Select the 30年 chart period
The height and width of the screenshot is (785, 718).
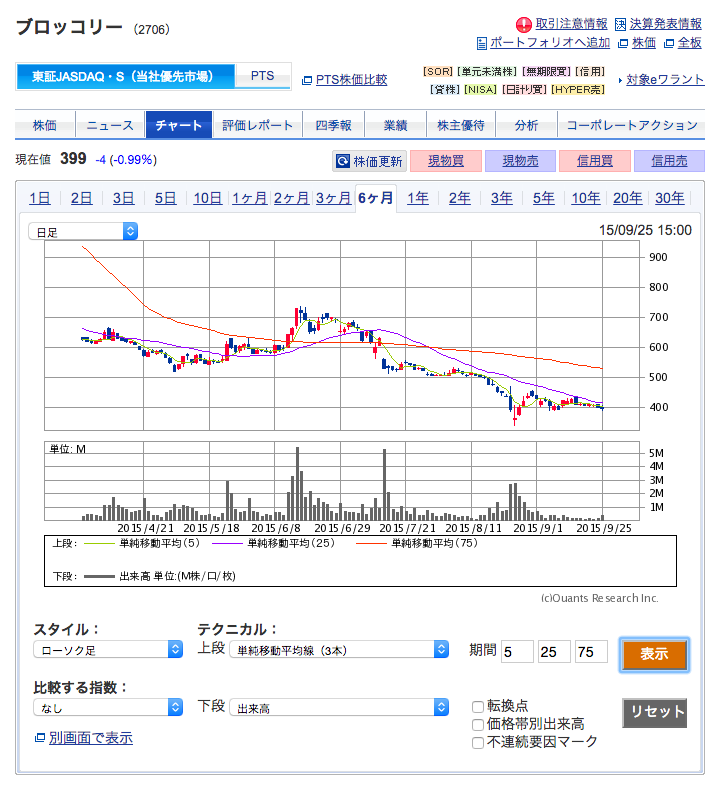pyautogui.click(x=670, y=198)
